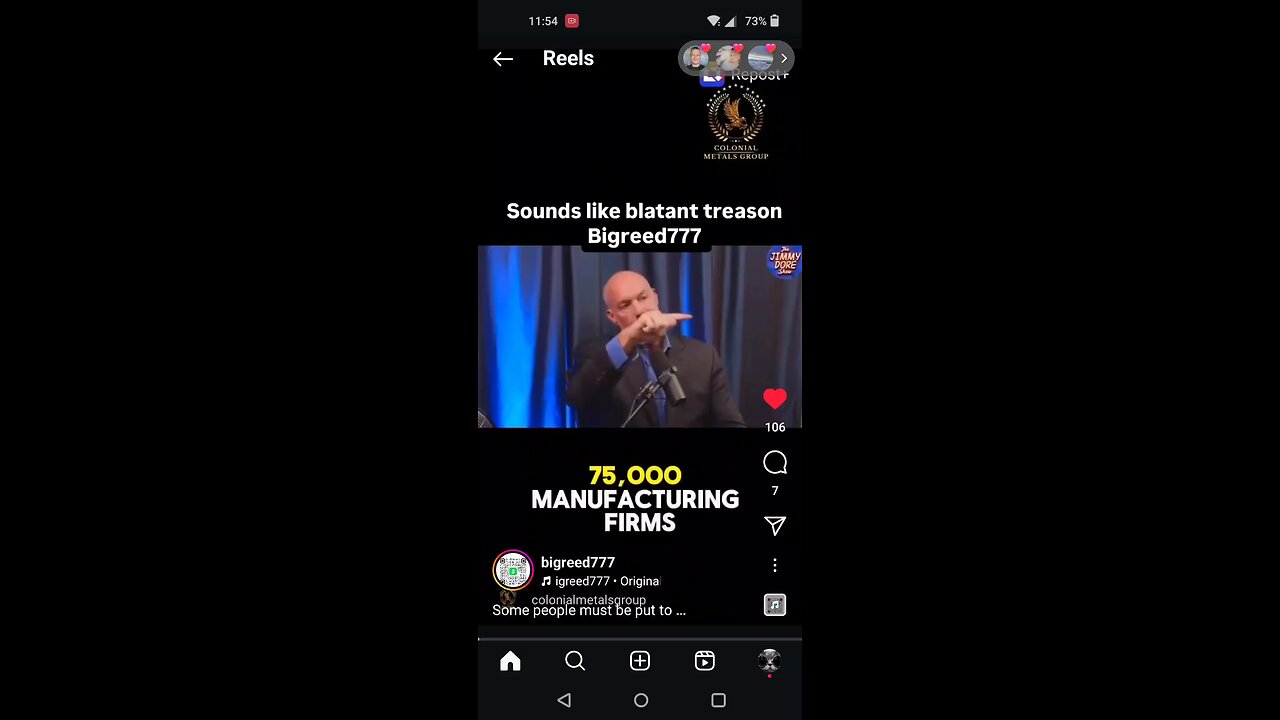The height and width of the screenshot is (720, 1280).
Task: Open the three-dot options menu
Action: pos(775,566)
